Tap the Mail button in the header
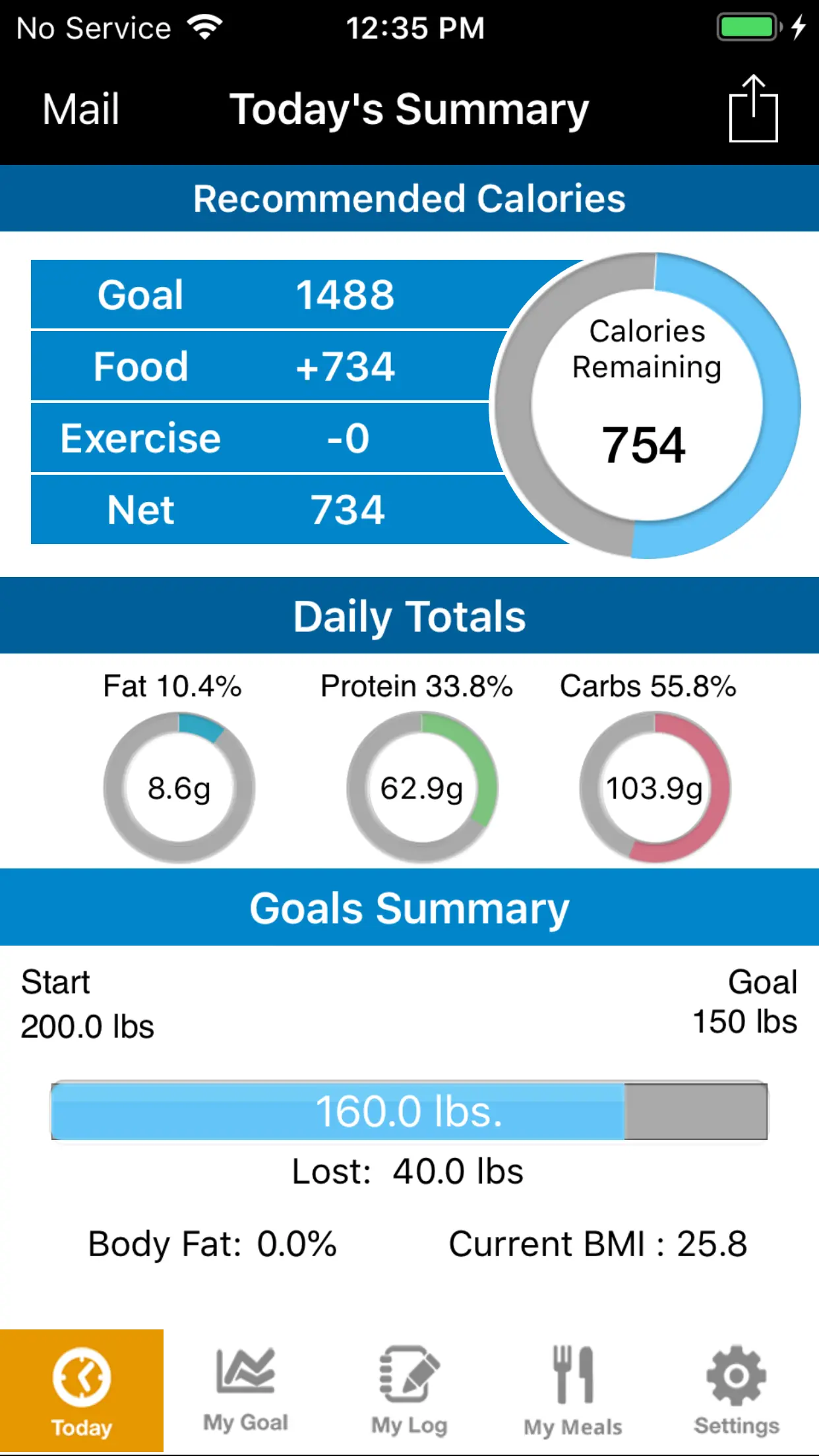819x1456 pixels. tap(81, 109)
